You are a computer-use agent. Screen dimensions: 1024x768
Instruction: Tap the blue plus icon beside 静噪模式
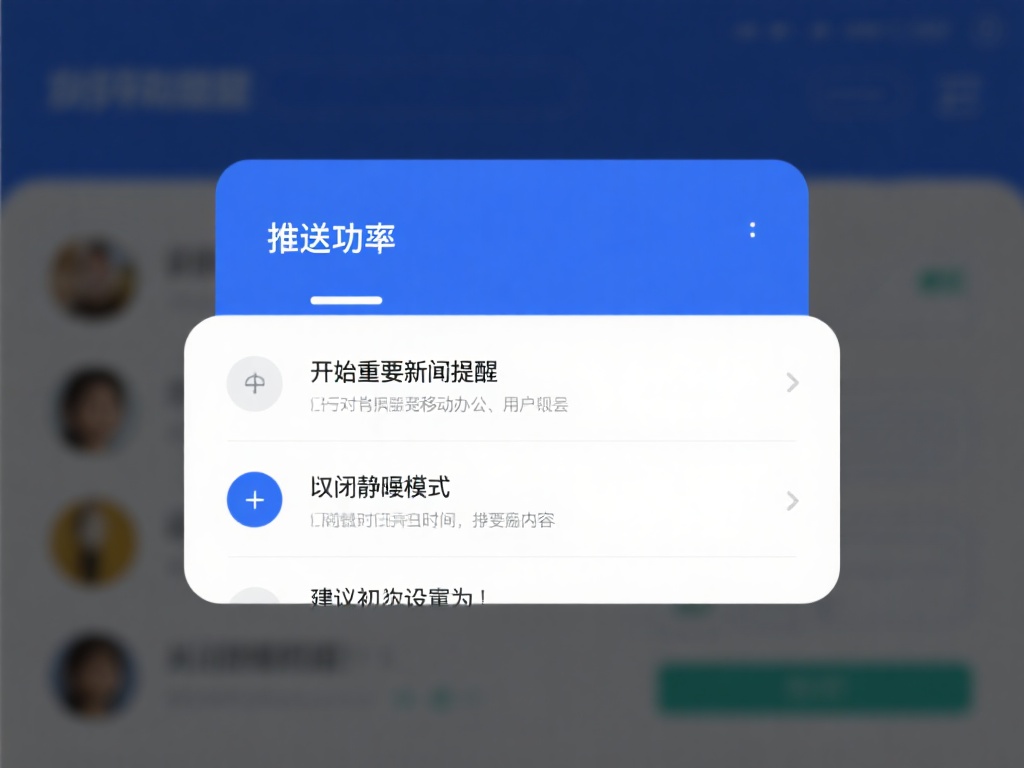(255, 500)
